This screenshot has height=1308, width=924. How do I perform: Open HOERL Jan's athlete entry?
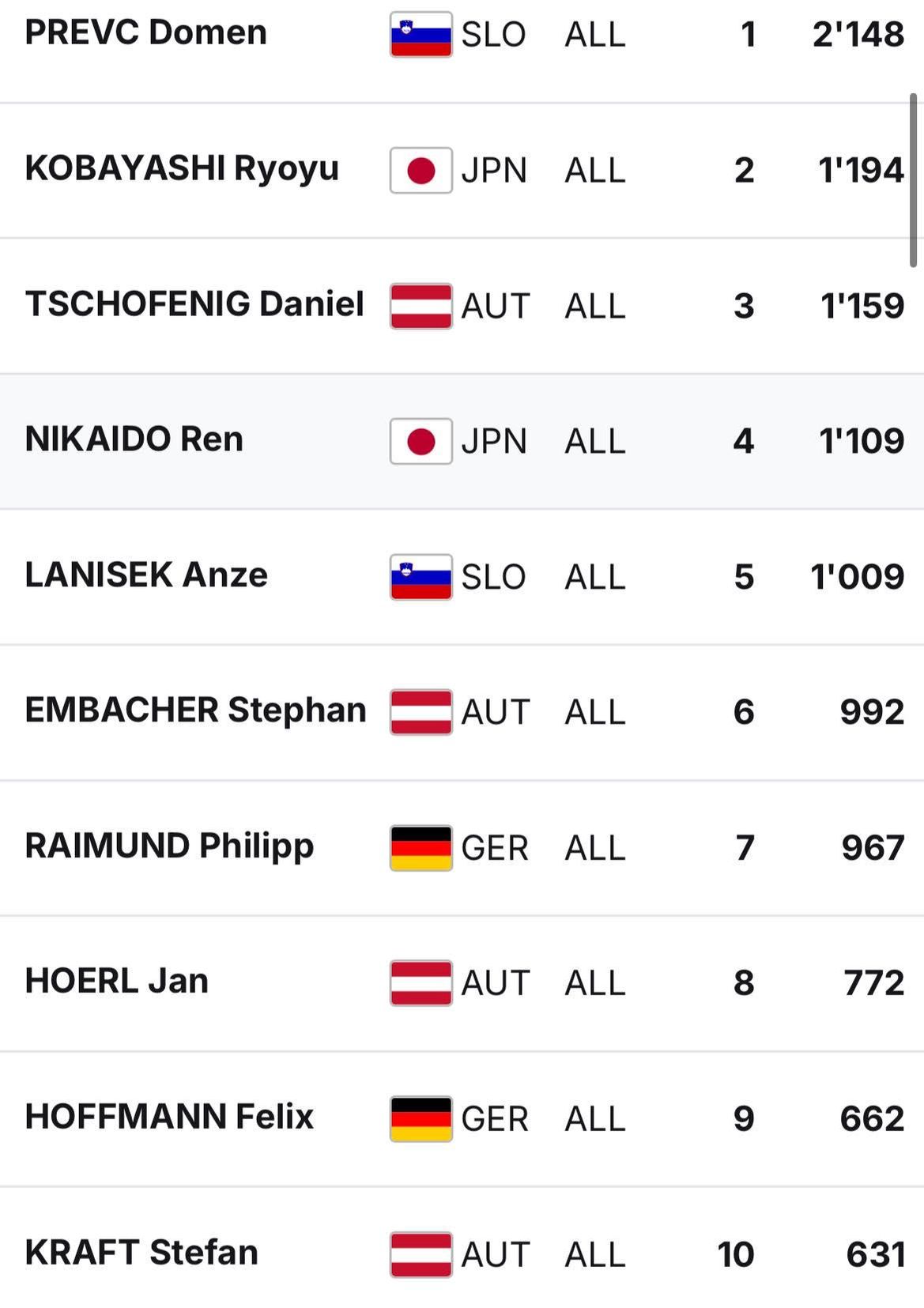click(x=117, y=982)
